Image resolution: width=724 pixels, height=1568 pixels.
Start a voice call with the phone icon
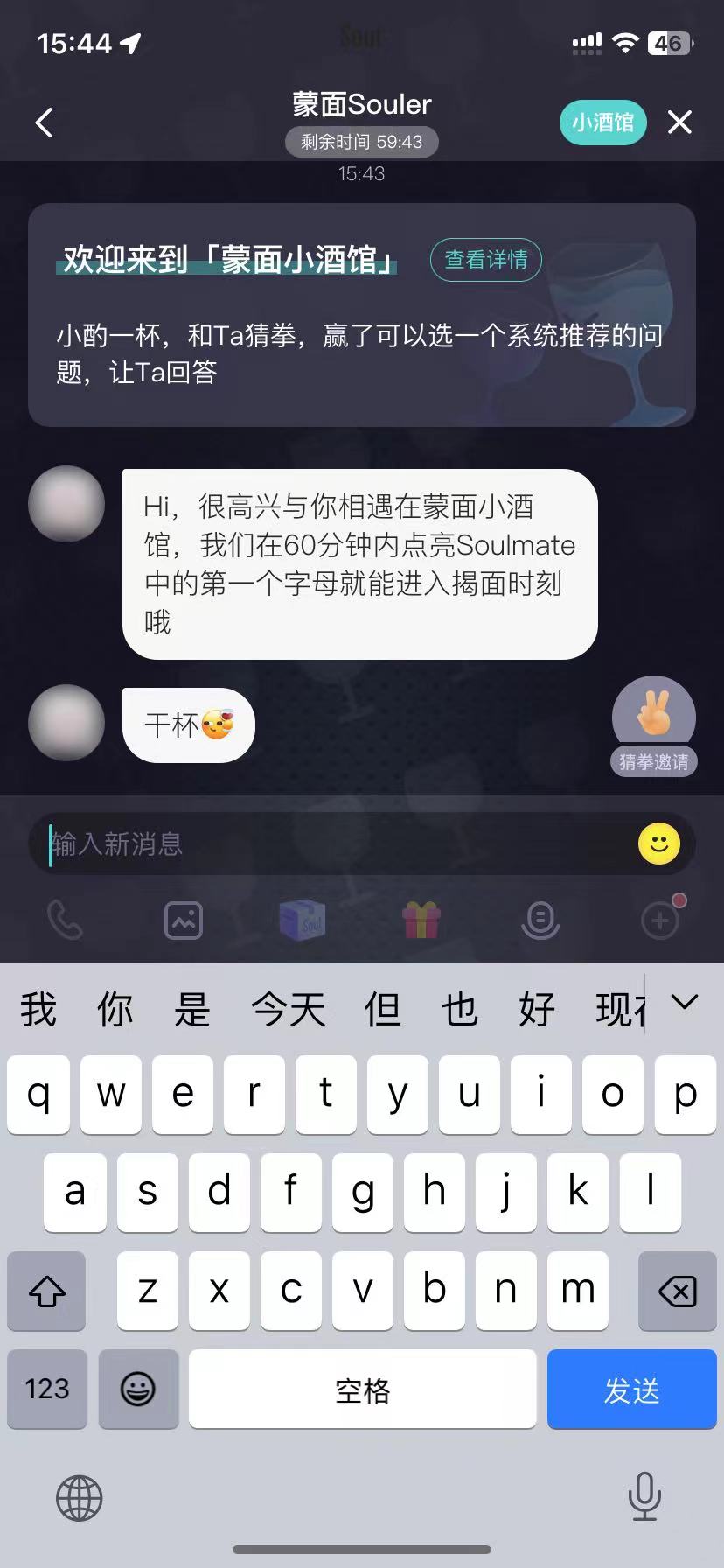tap(65, 920)
